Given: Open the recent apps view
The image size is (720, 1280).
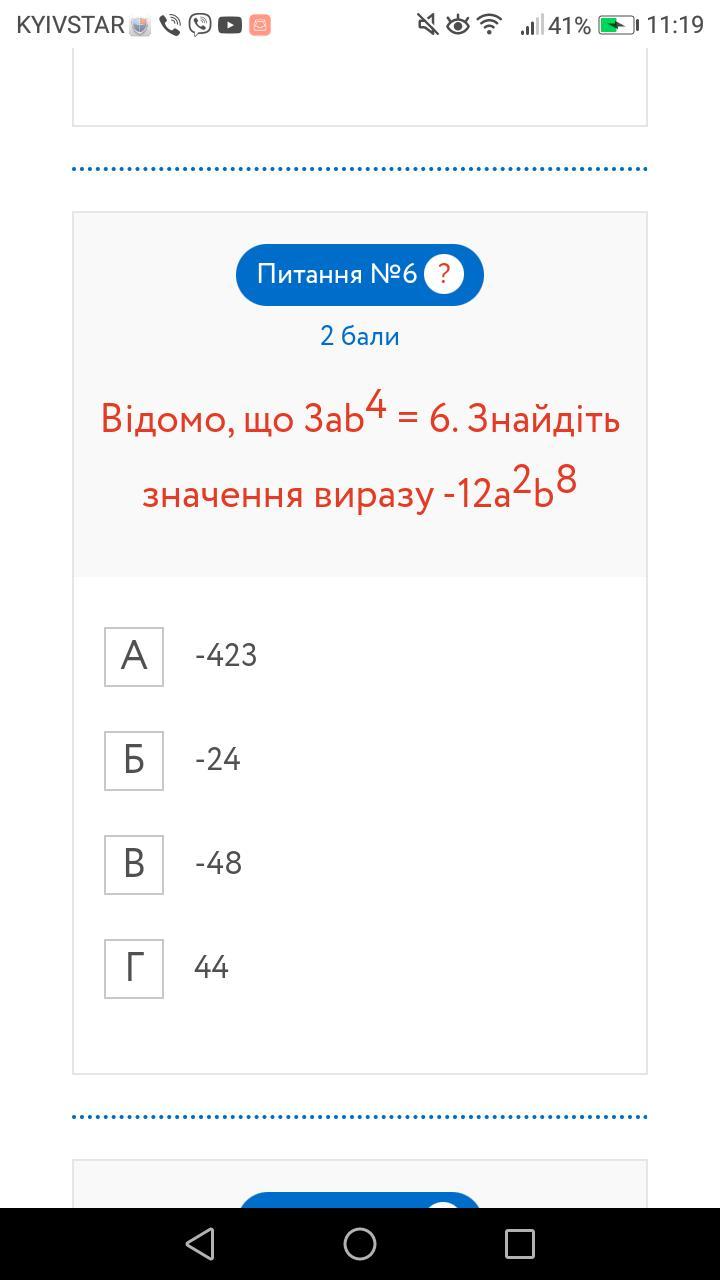Looking at the screenshot, I should coord(520,1244).
